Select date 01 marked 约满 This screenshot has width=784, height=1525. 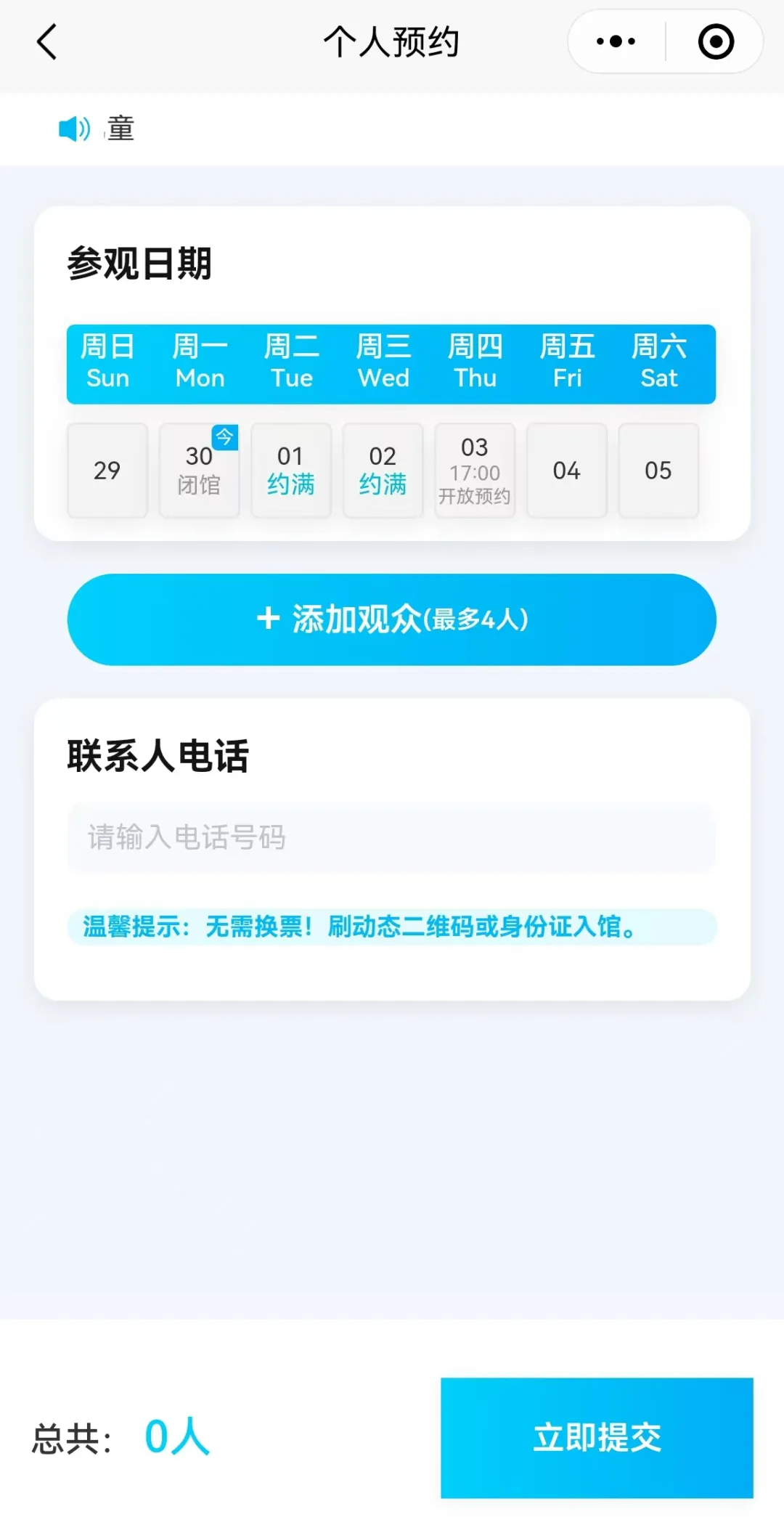coord(291,471)
